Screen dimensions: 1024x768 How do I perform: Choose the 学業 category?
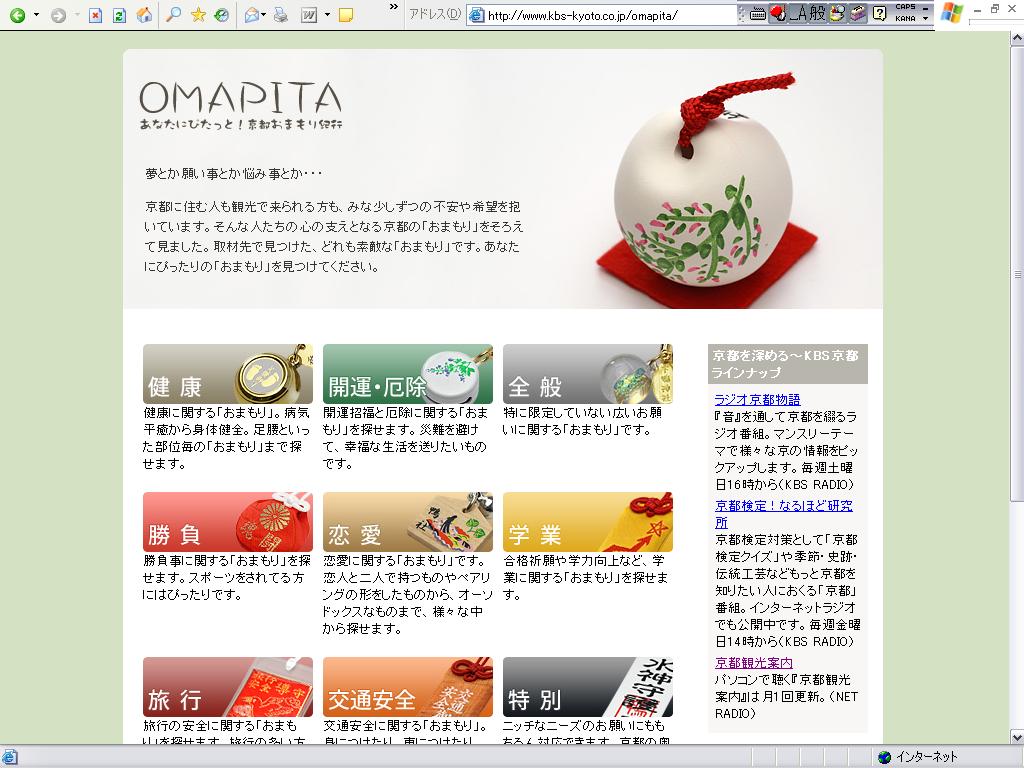tap(587, 522)
